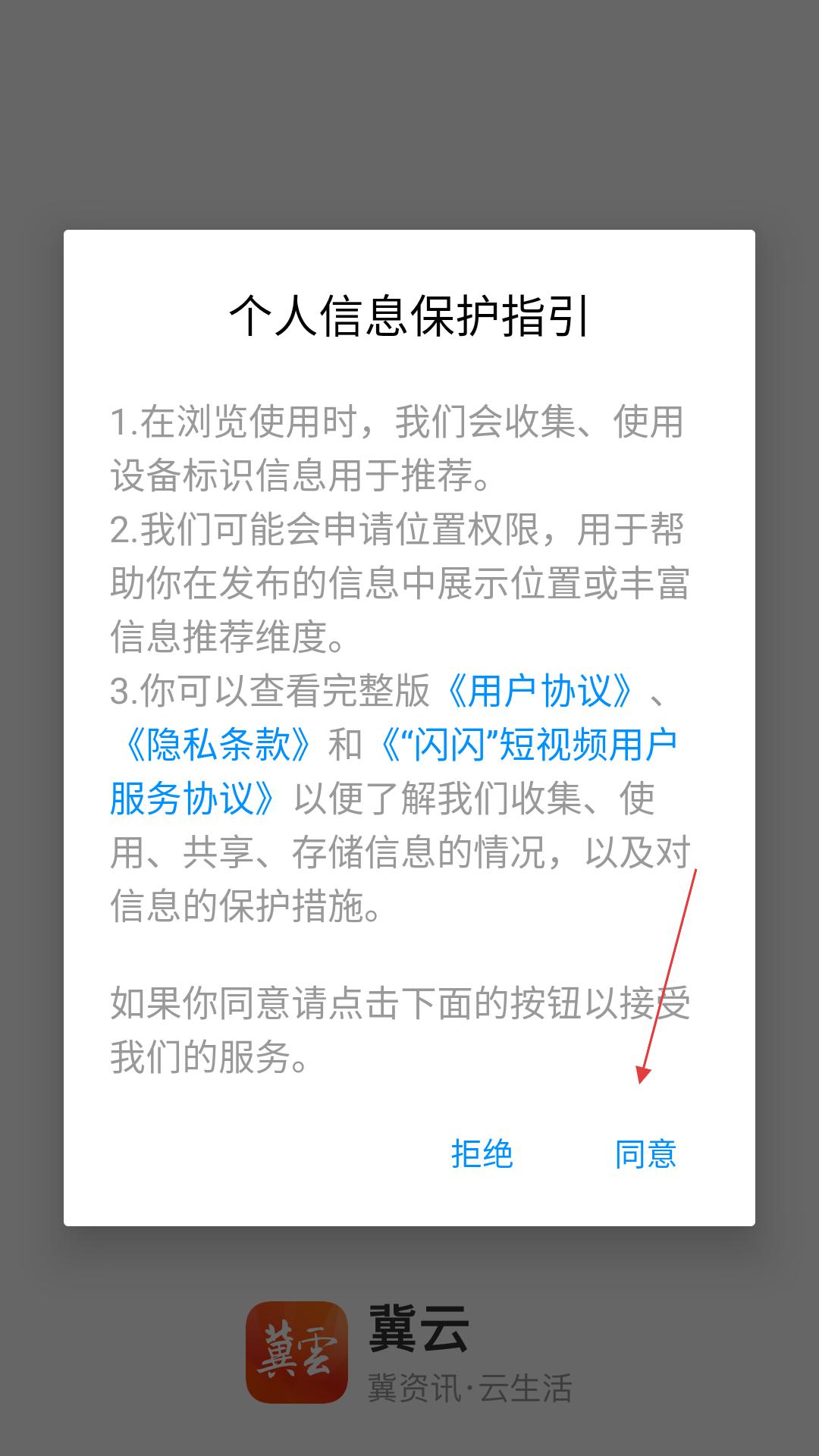Screen dimensions: 819x1456
Task: Tap 拒绝 to decline the agreement
Action: [482, 1153]
